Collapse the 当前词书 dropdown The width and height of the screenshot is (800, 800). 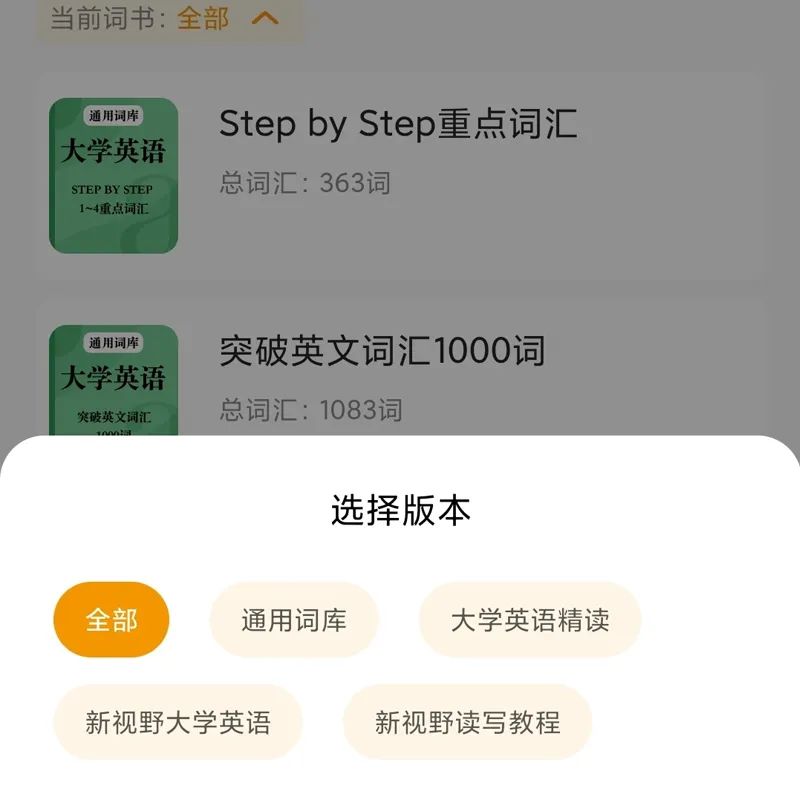point(265,18)
